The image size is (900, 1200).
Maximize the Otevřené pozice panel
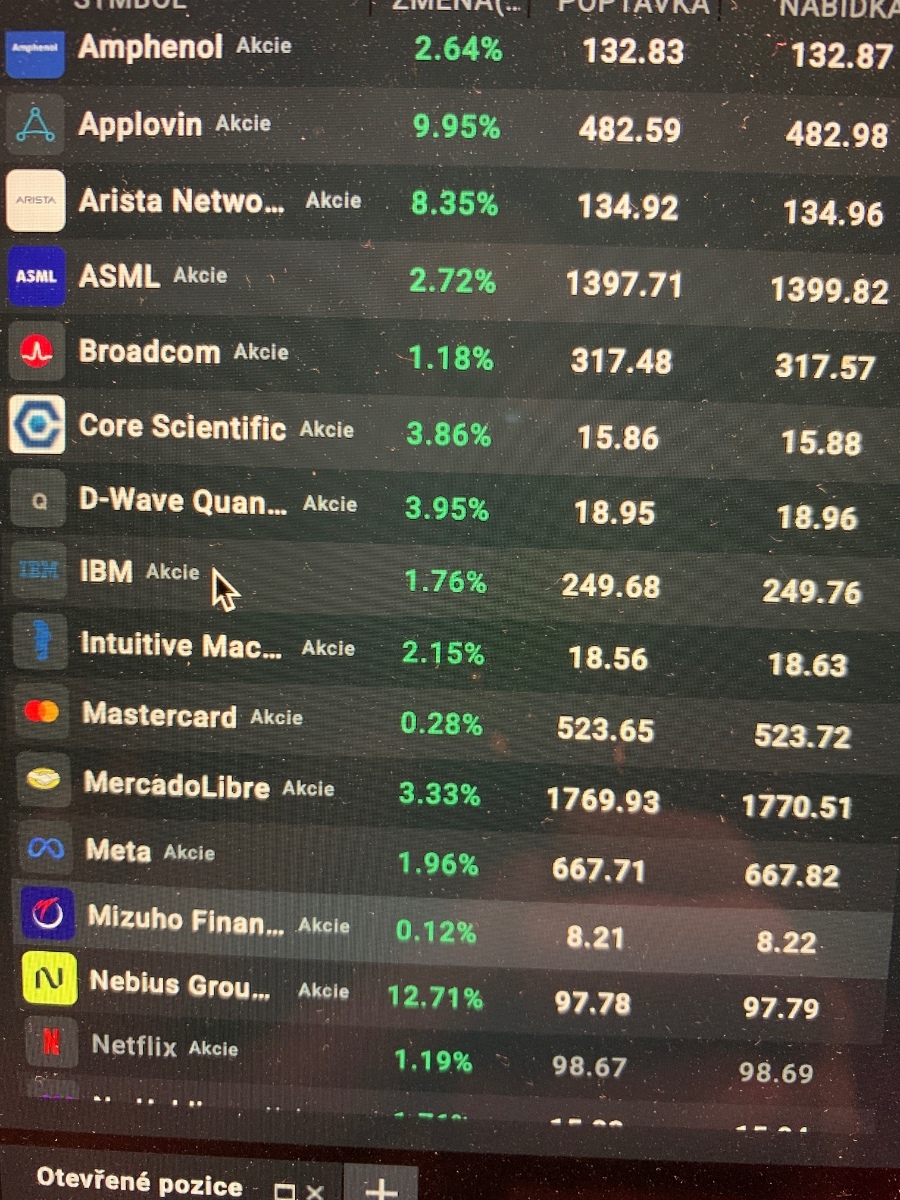click(x=285, y=1191)
